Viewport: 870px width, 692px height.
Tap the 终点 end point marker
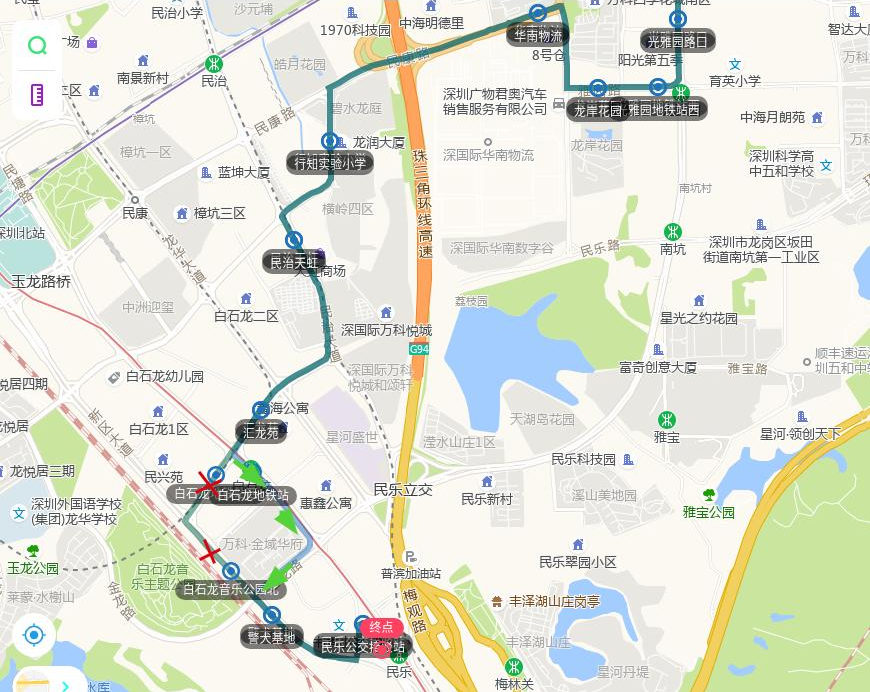(381, 627)
